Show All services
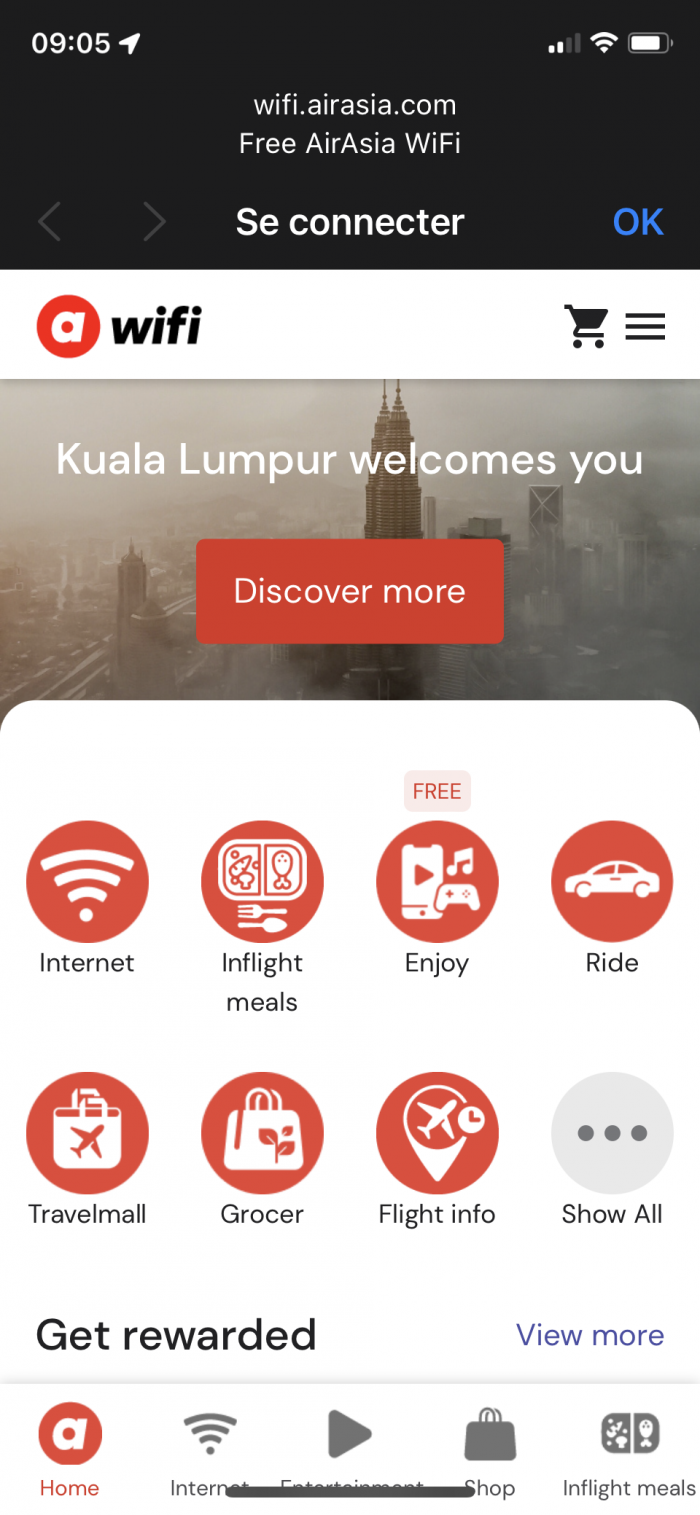Image resolution: width=700 pixels, height=1515 pixels. (x=612, y=1133)
